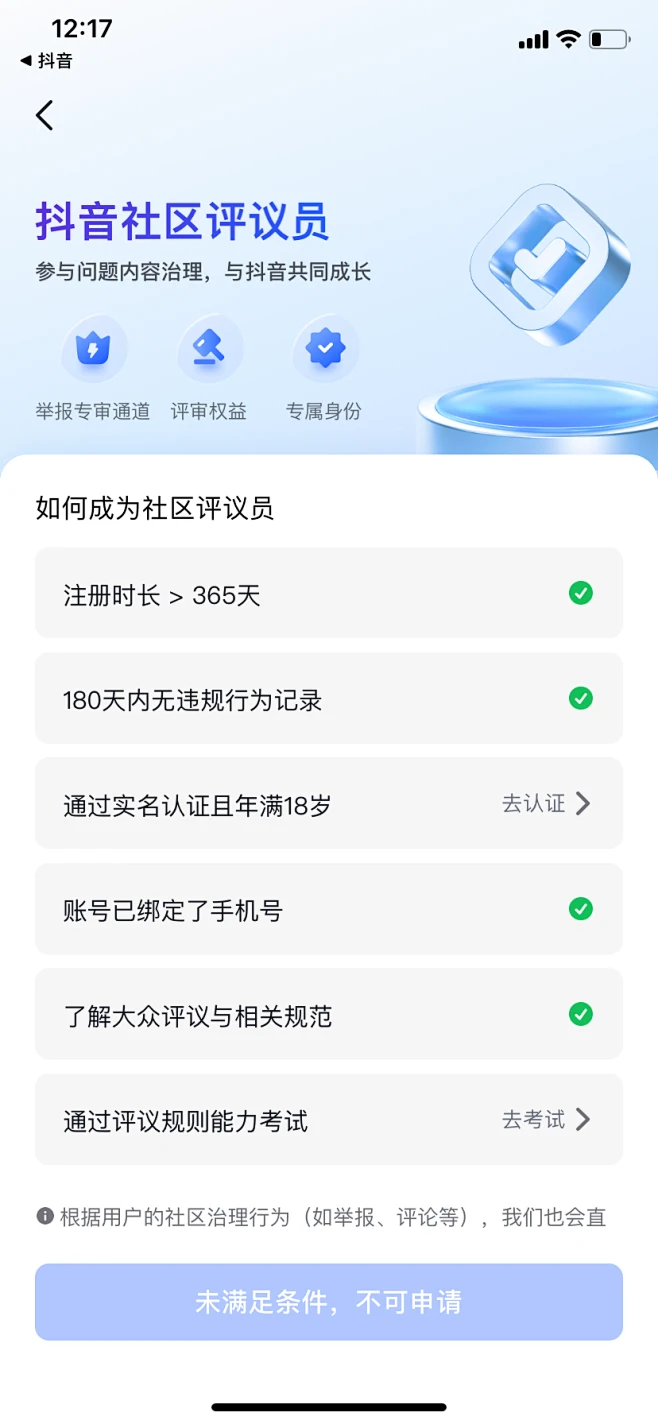This screenshot has width=658, height=1424.
Task: Tap the 未满足条件，不可申请 button
Action: point(328,1302)
